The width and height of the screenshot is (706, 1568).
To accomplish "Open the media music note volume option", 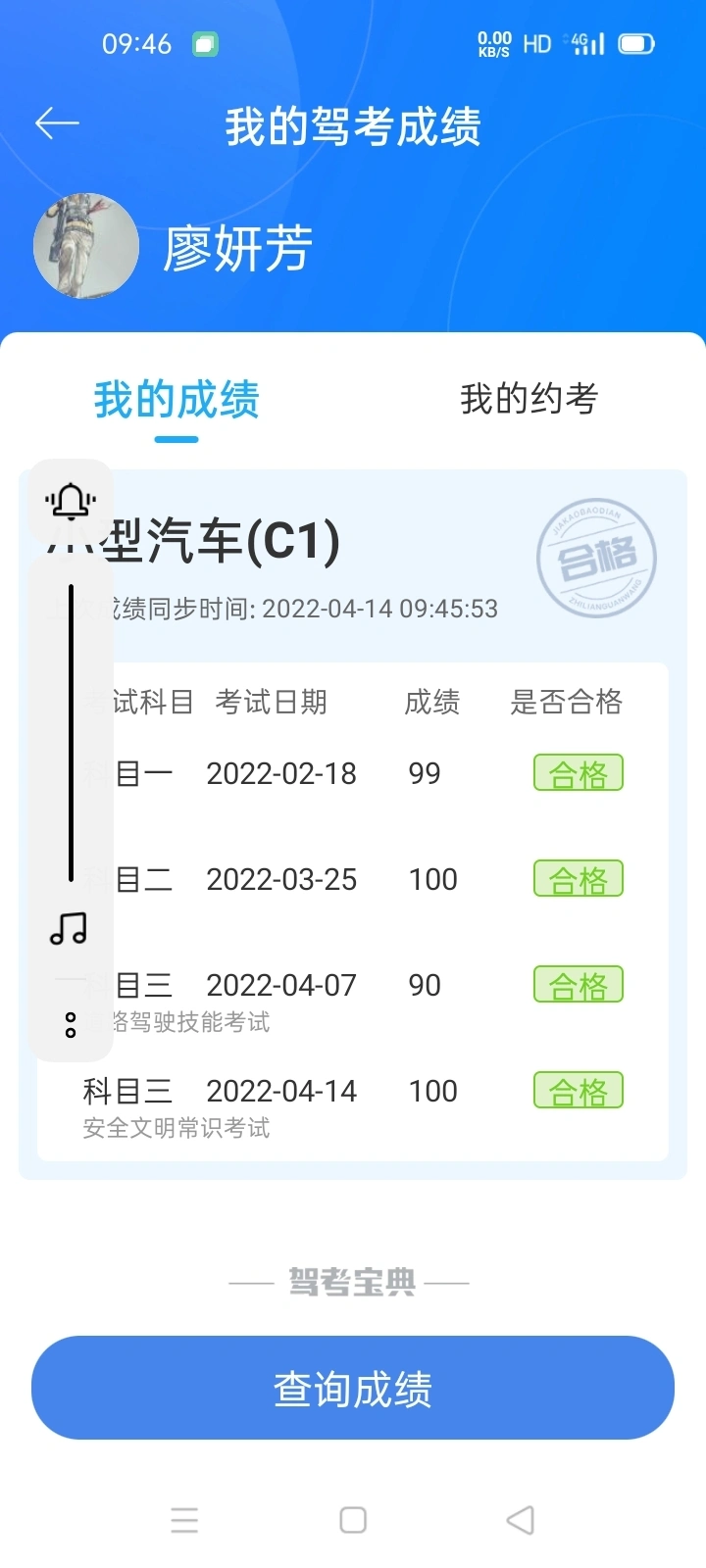I will coord(69,928).
